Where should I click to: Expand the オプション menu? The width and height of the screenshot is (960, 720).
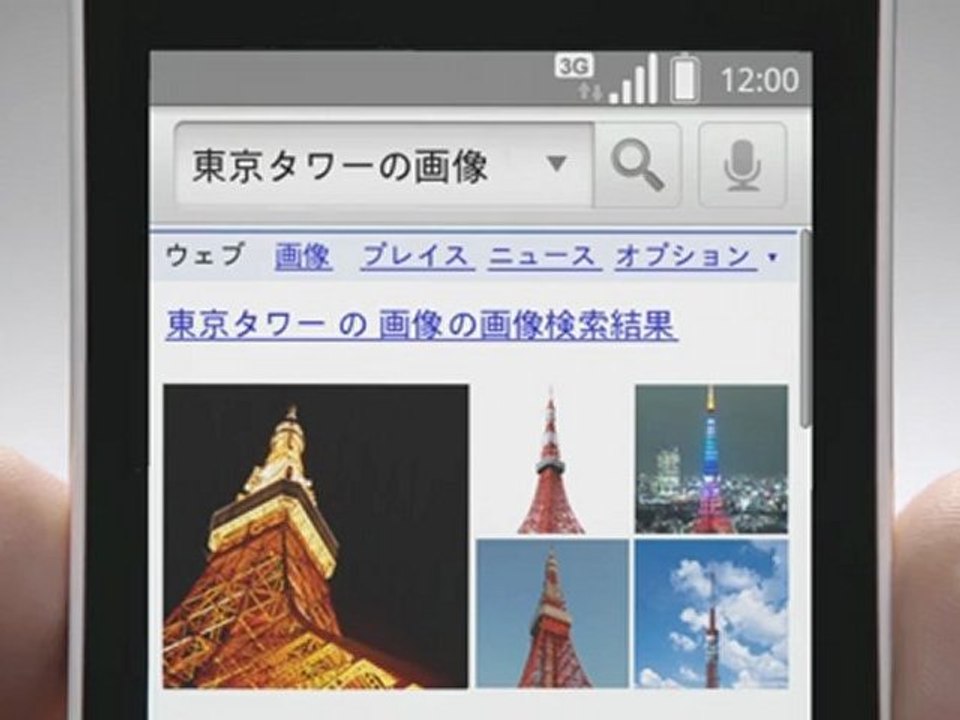(696, 256)
